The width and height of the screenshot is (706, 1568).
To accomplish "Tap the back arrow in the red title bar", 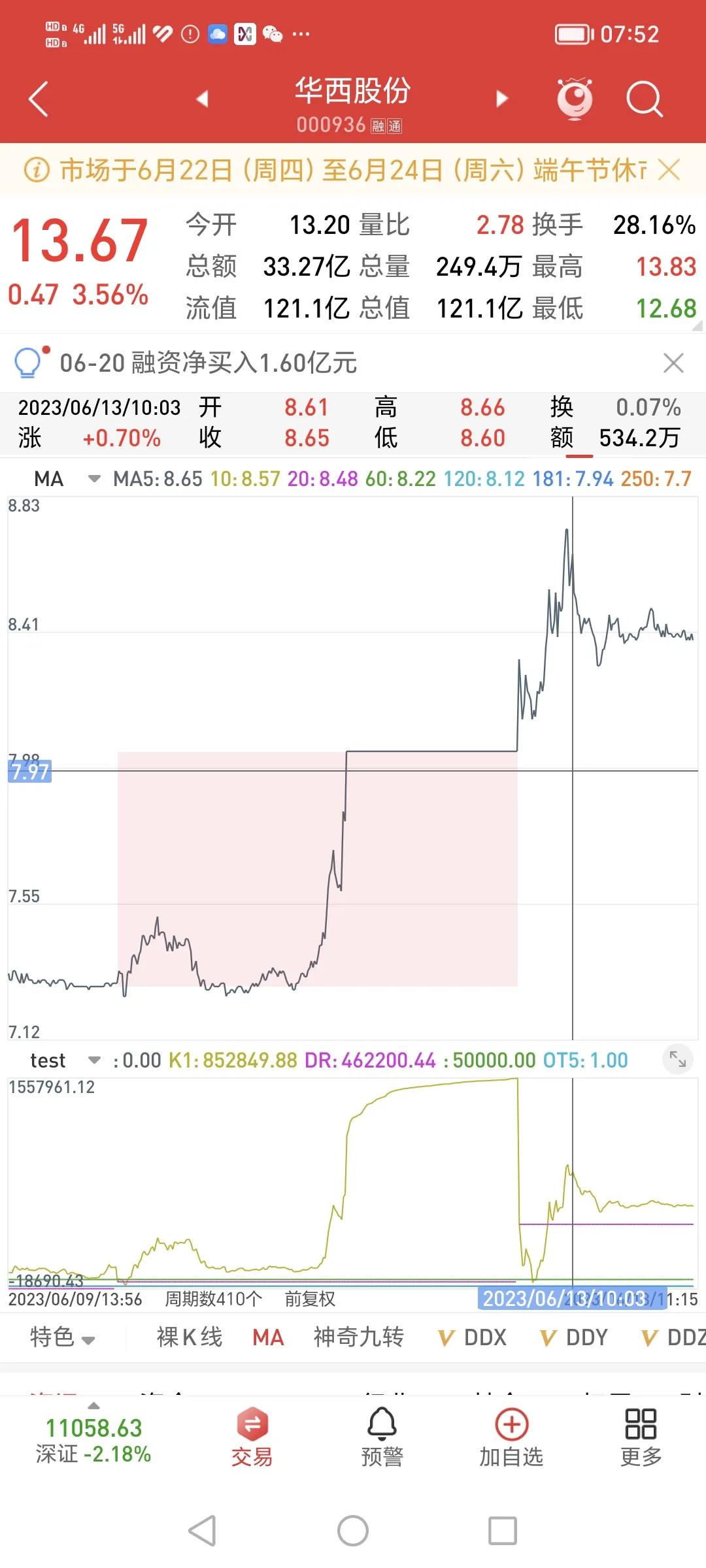I will pyautogui.click(x=37, y=98).
